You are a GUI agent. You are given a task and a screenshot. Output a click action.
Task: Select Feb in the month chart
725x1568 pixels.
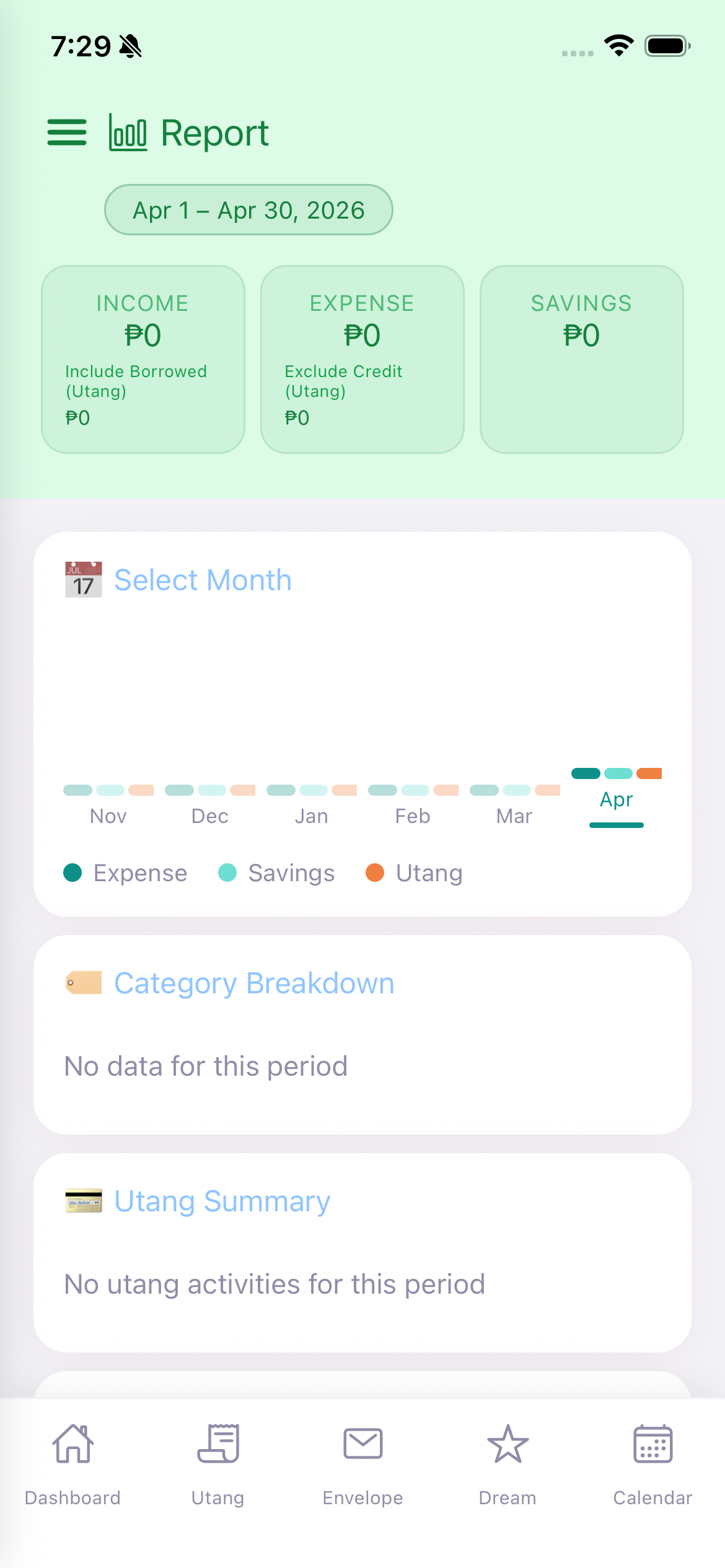413,804
